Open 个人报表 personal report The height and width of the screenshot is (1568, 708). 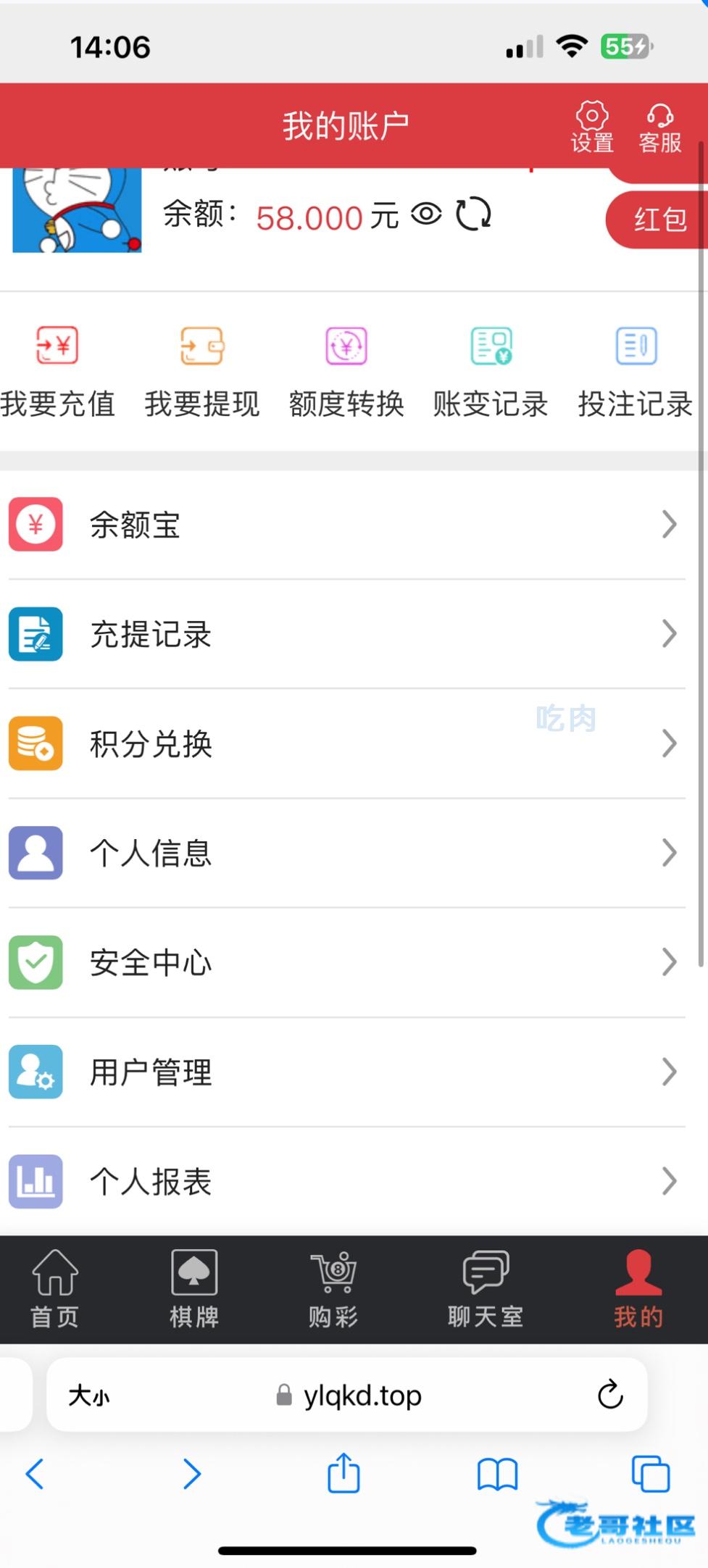pos(346,1181)
